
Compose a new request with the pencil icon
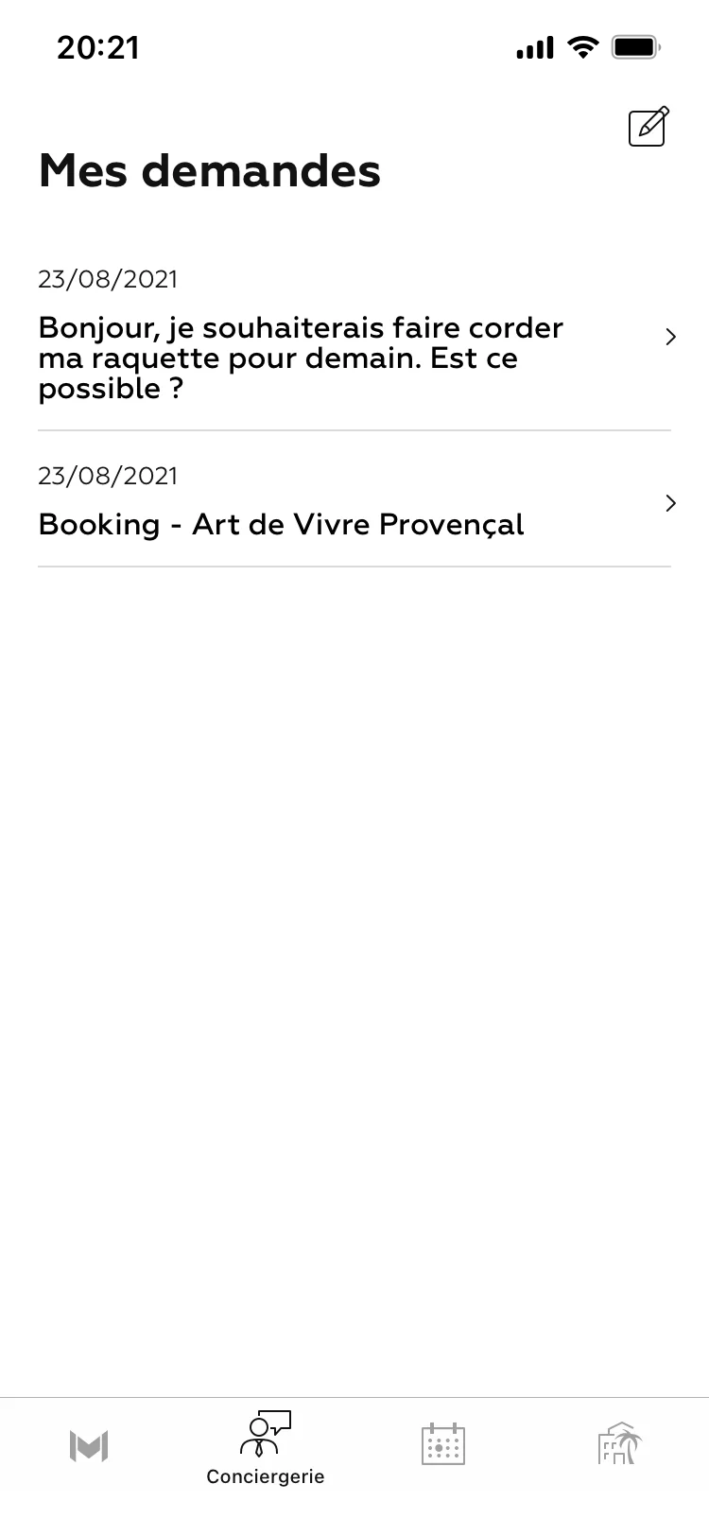[x=647, y=127]
